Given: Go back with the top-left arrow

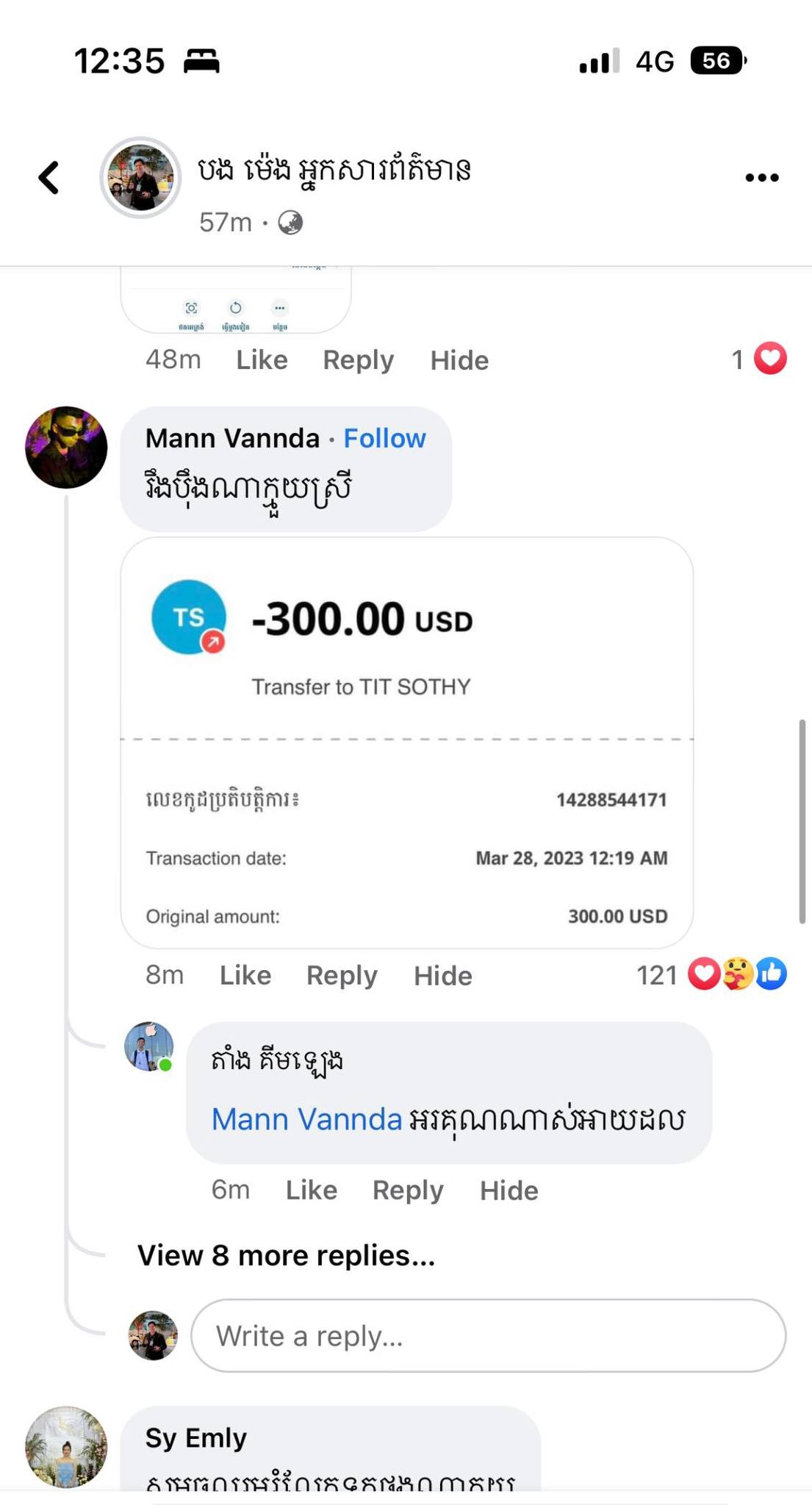Looking at the screenshot, I should point(48,177).
